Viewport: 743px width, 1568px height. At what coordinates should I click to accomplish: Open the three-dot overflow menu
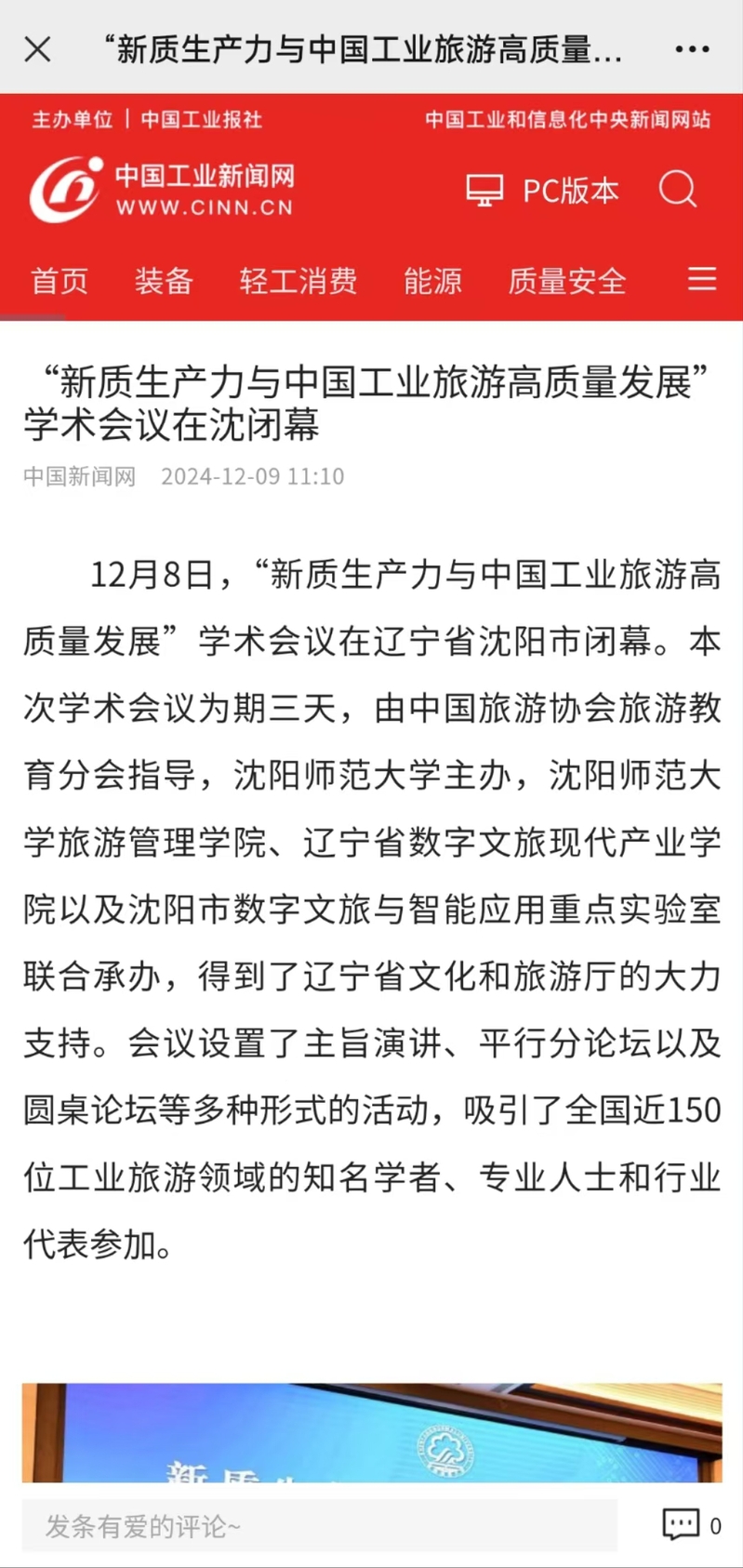tap(692, 49)
